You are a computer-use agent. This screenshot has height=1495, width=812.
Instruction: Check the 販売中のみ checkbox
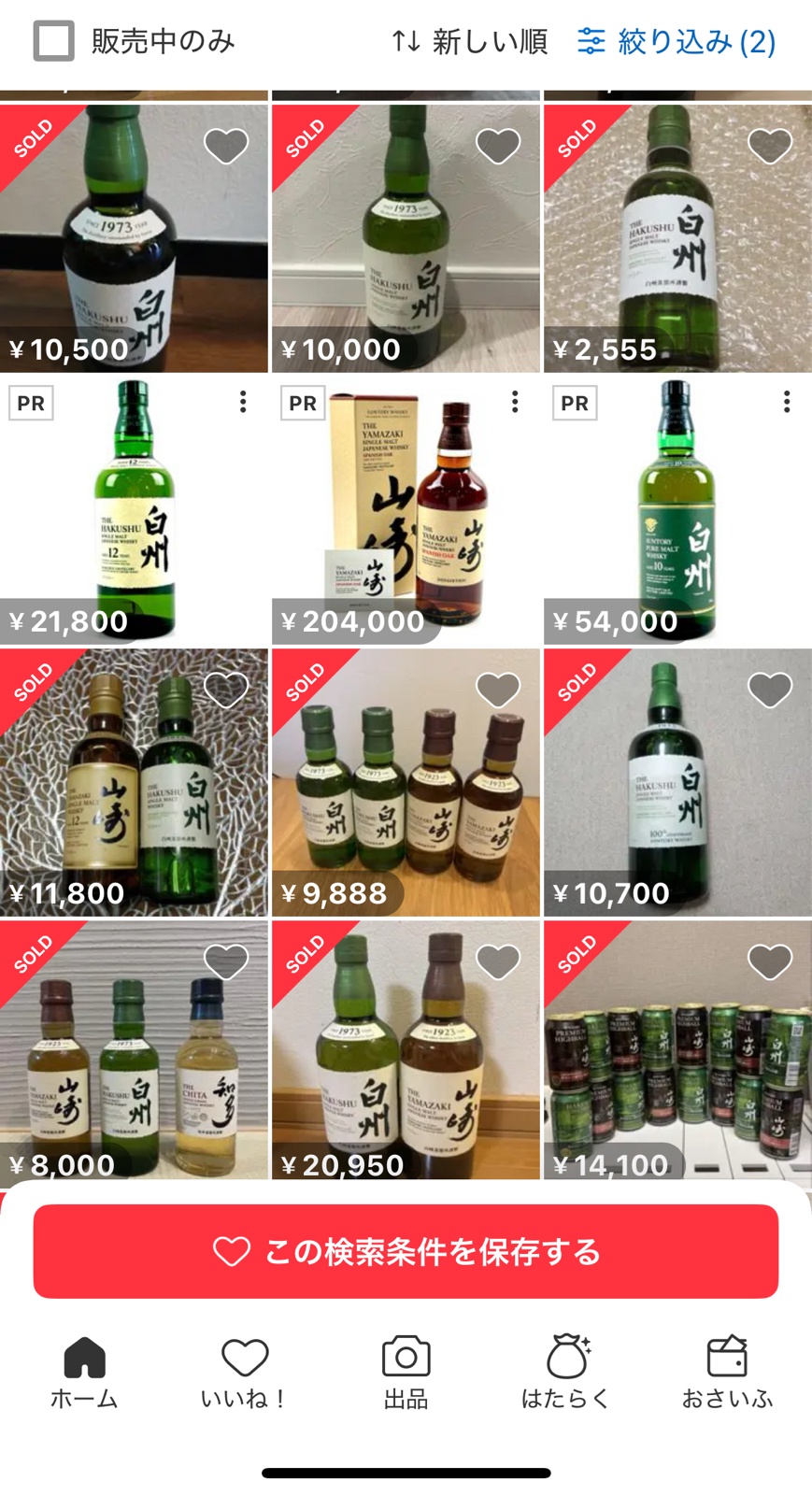54,41
